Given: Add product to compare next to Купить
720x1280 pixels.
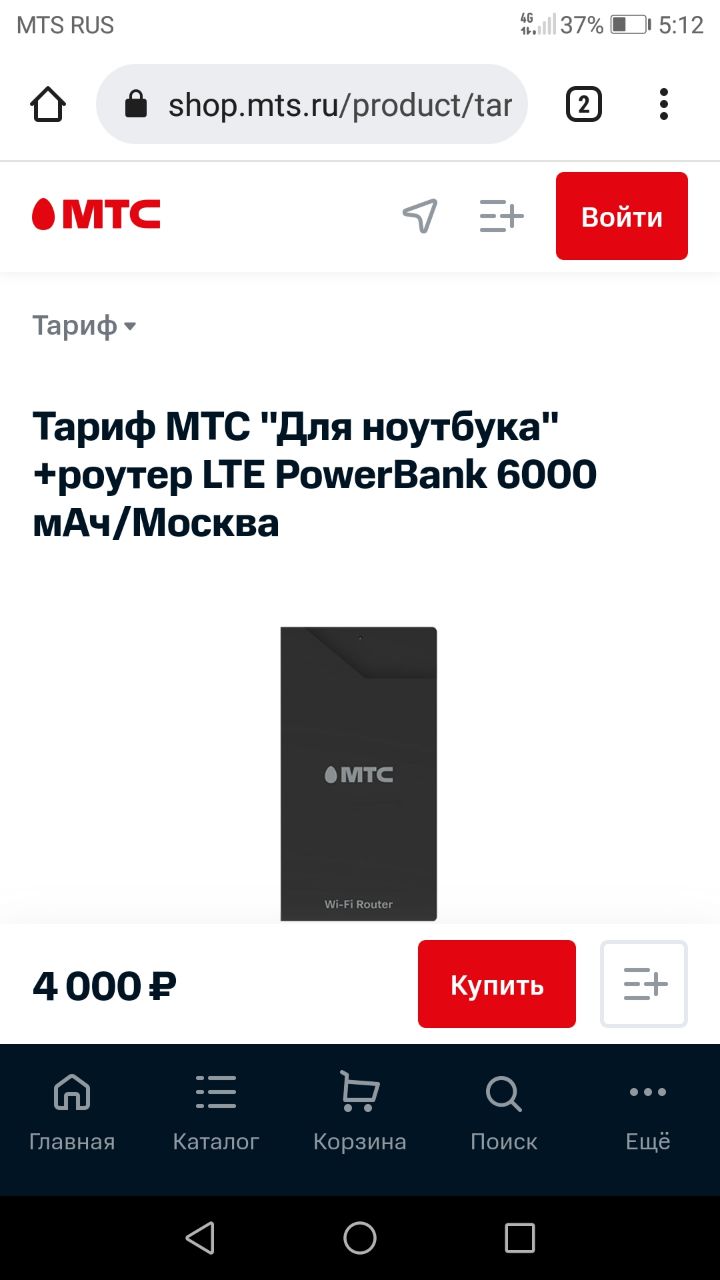Looking at the screenshot, I should pos(644,984).
